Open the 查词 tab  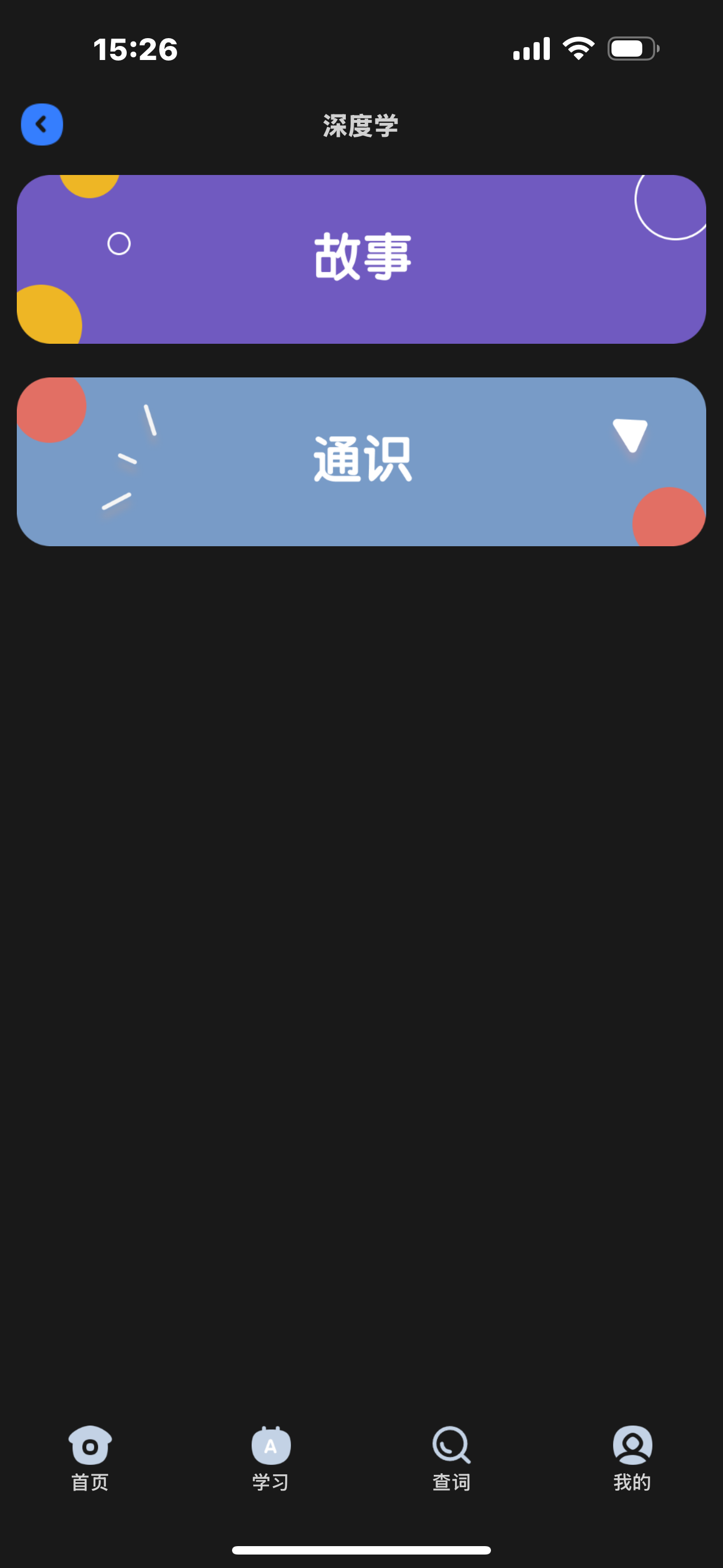(x=451, y=1457)
